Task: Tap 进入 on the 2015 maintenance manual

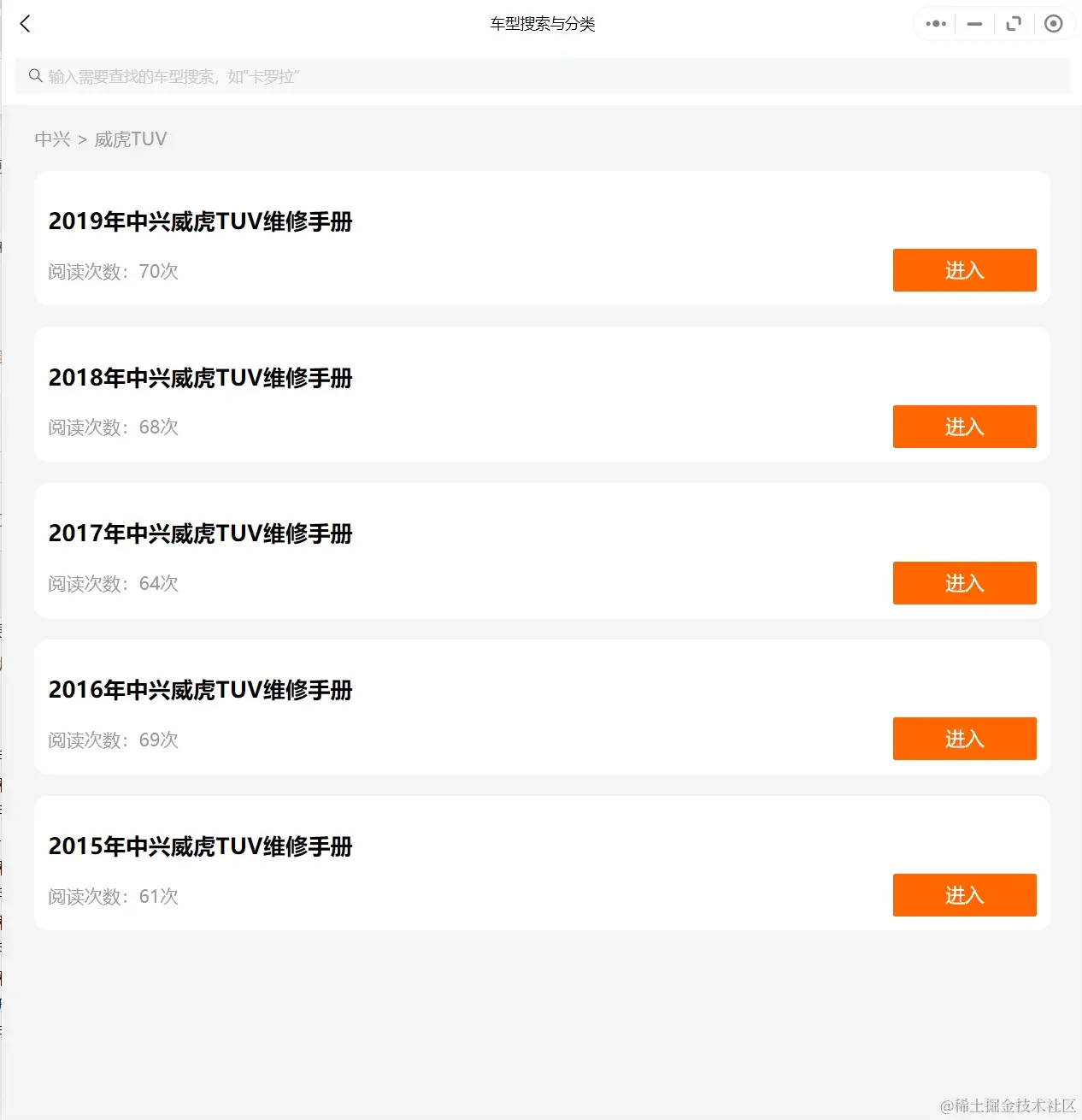Action: 964,895
